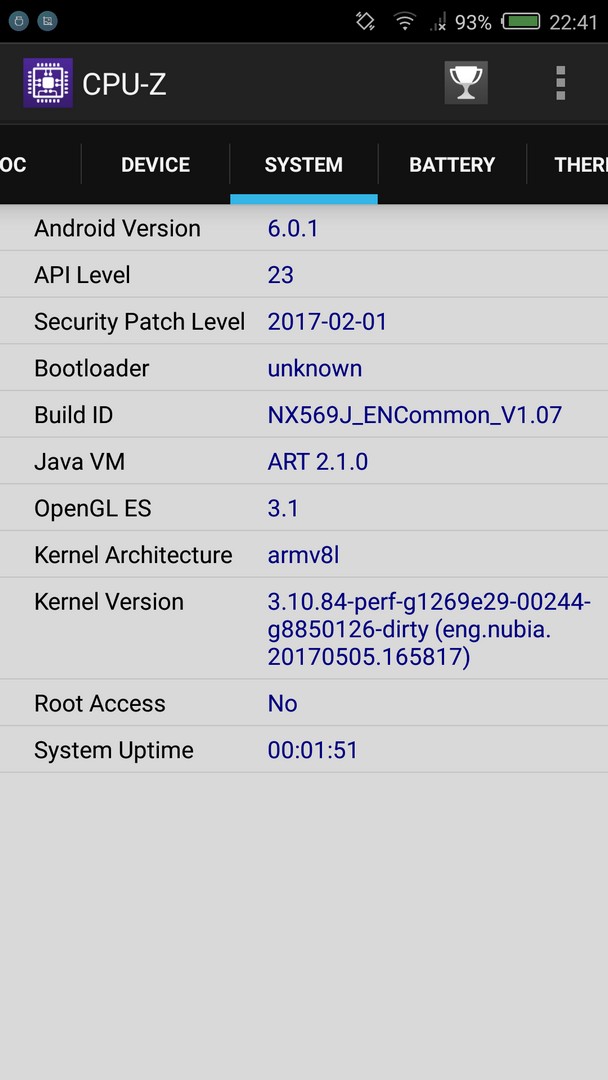Image resolution: width=608 pixels, height=1080 pixels.
Task: Select the System tab
Action: (x=304, y=165)
